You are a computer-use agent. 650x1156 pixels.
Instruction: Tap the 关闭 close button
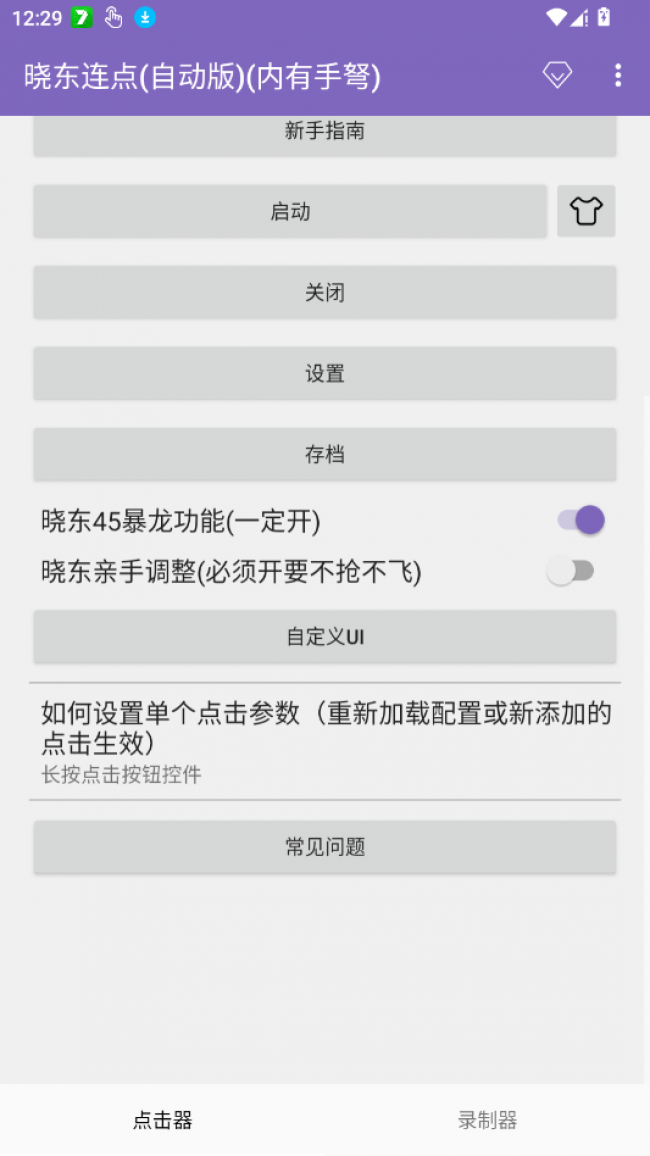click(x=324, y=292)
